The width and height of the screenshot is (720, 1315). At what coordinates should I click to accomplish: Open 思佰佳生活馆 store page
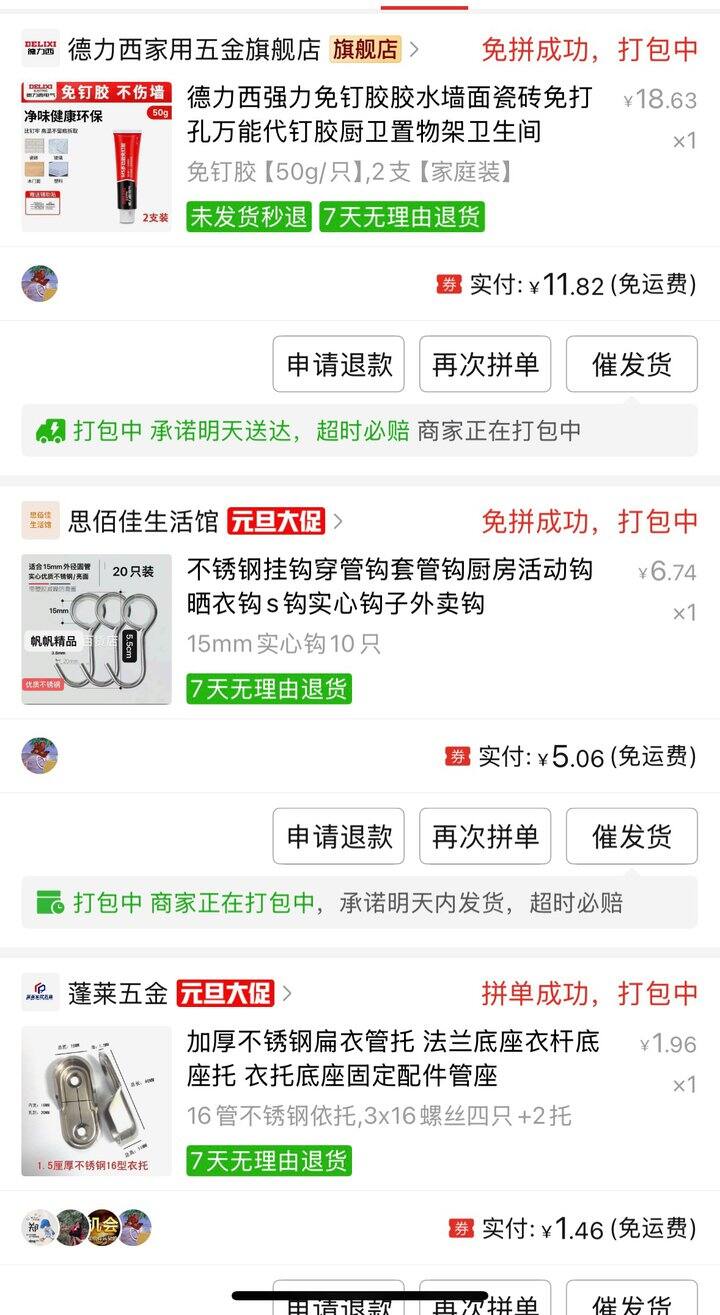[x=143, y=521]
